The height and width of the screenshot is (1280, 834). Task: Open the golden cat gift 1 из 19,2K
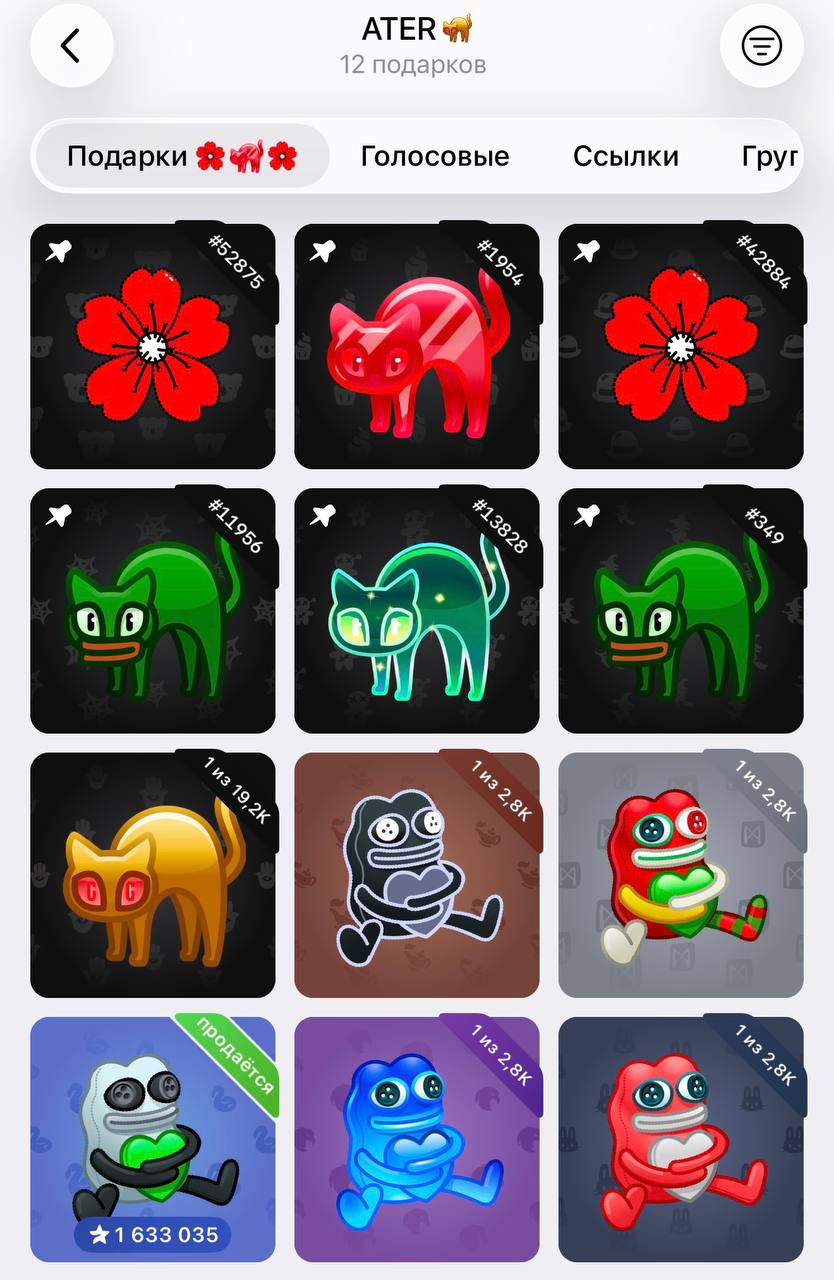pyautogui.click(x=153, y=875)
